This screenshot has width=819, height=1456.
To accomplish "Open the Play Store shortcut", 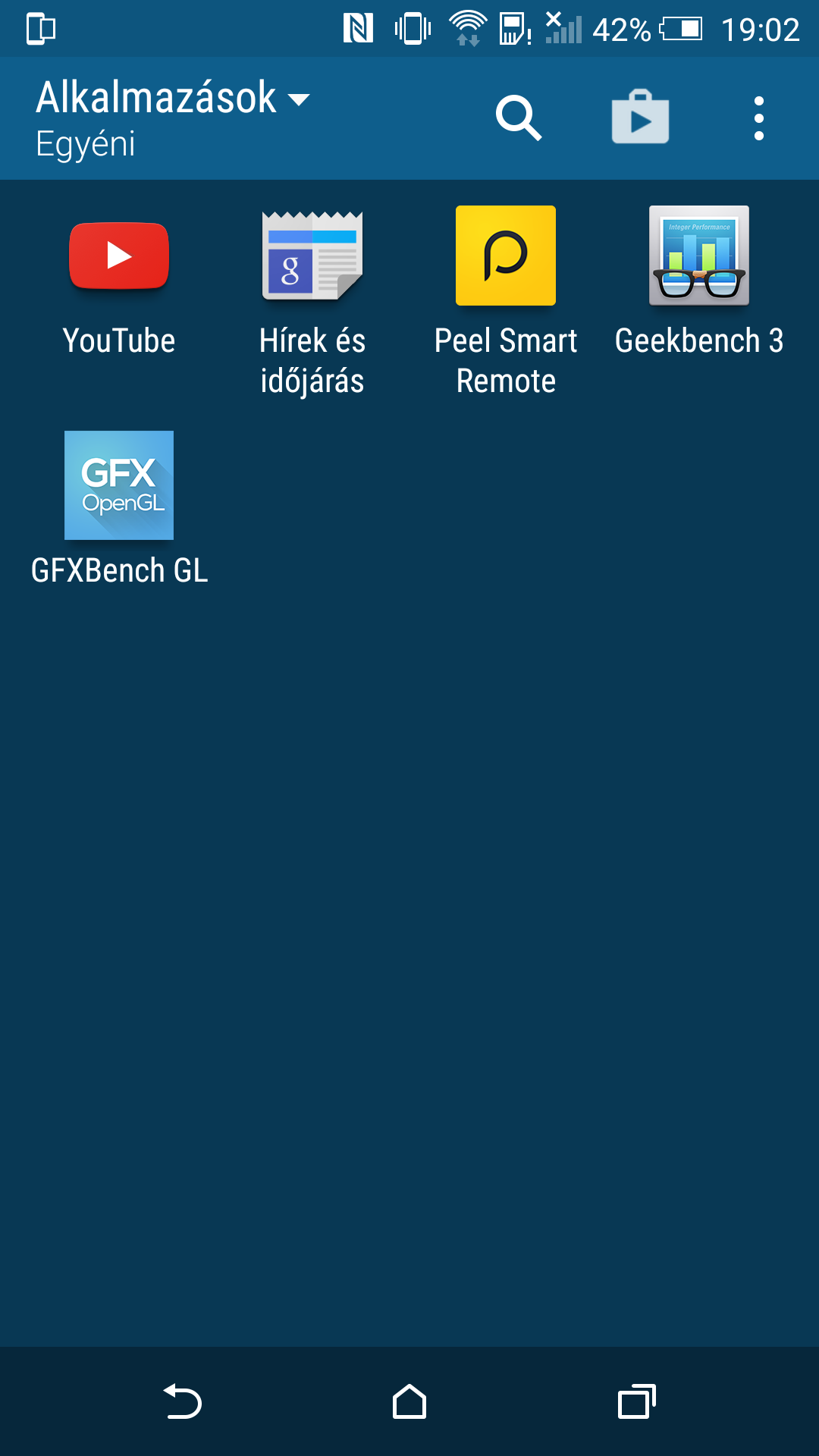I will pyautogui.click(x=640, y=118).
